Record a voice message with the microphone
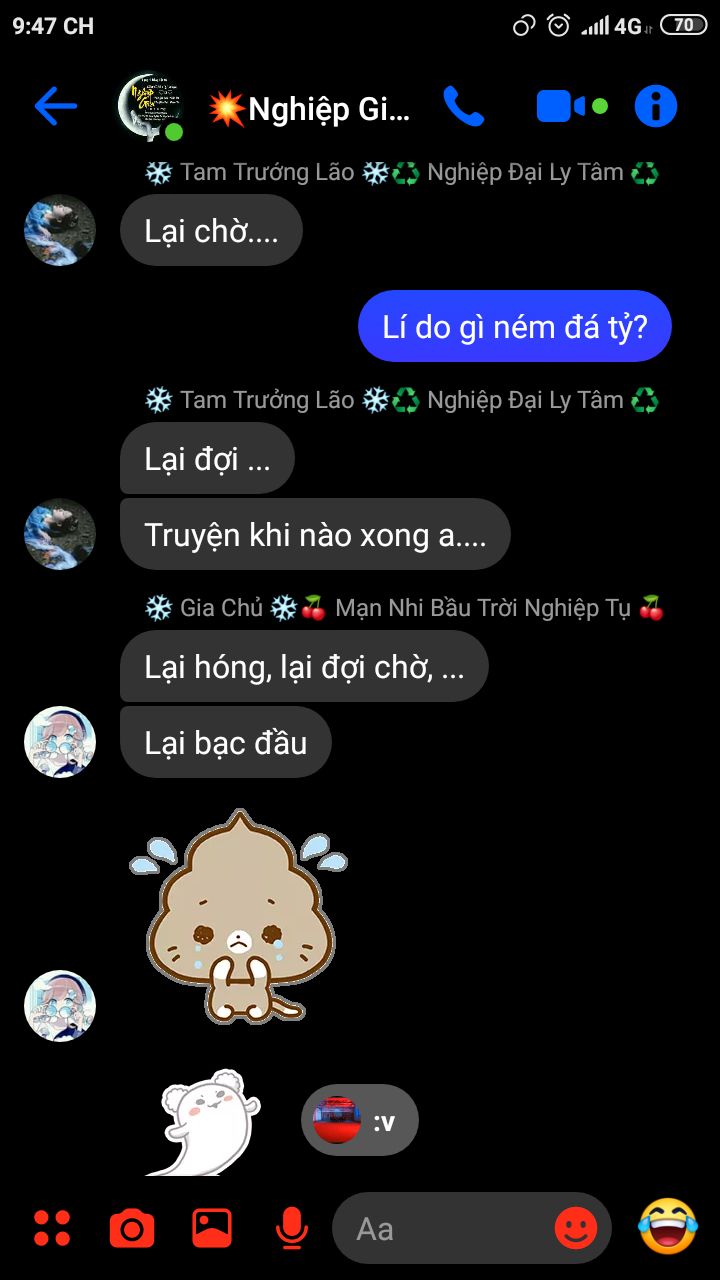Viewport: 720px width, 1280px height. 291,1228
